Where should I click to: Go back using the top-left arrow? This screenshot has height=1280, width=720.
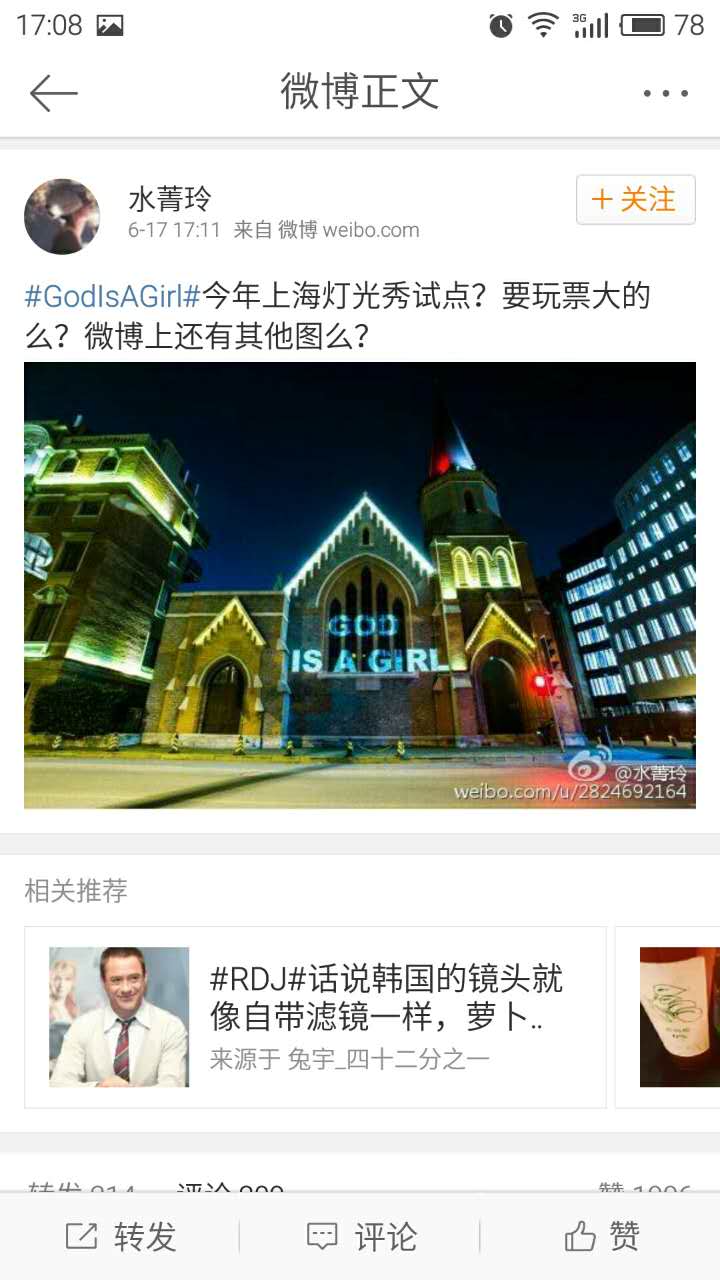click(x=53, y=93)
